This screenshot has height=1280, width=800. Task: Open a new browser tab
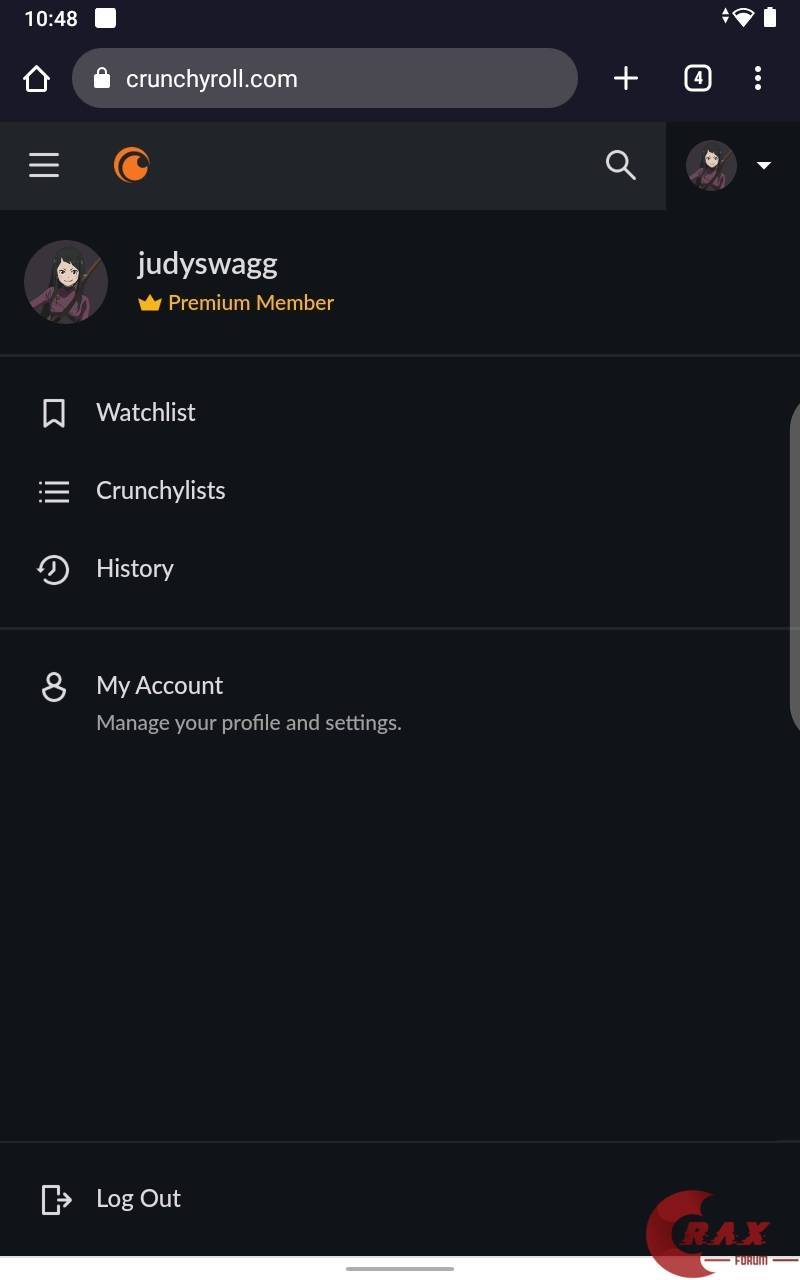(x=626, y=79)
